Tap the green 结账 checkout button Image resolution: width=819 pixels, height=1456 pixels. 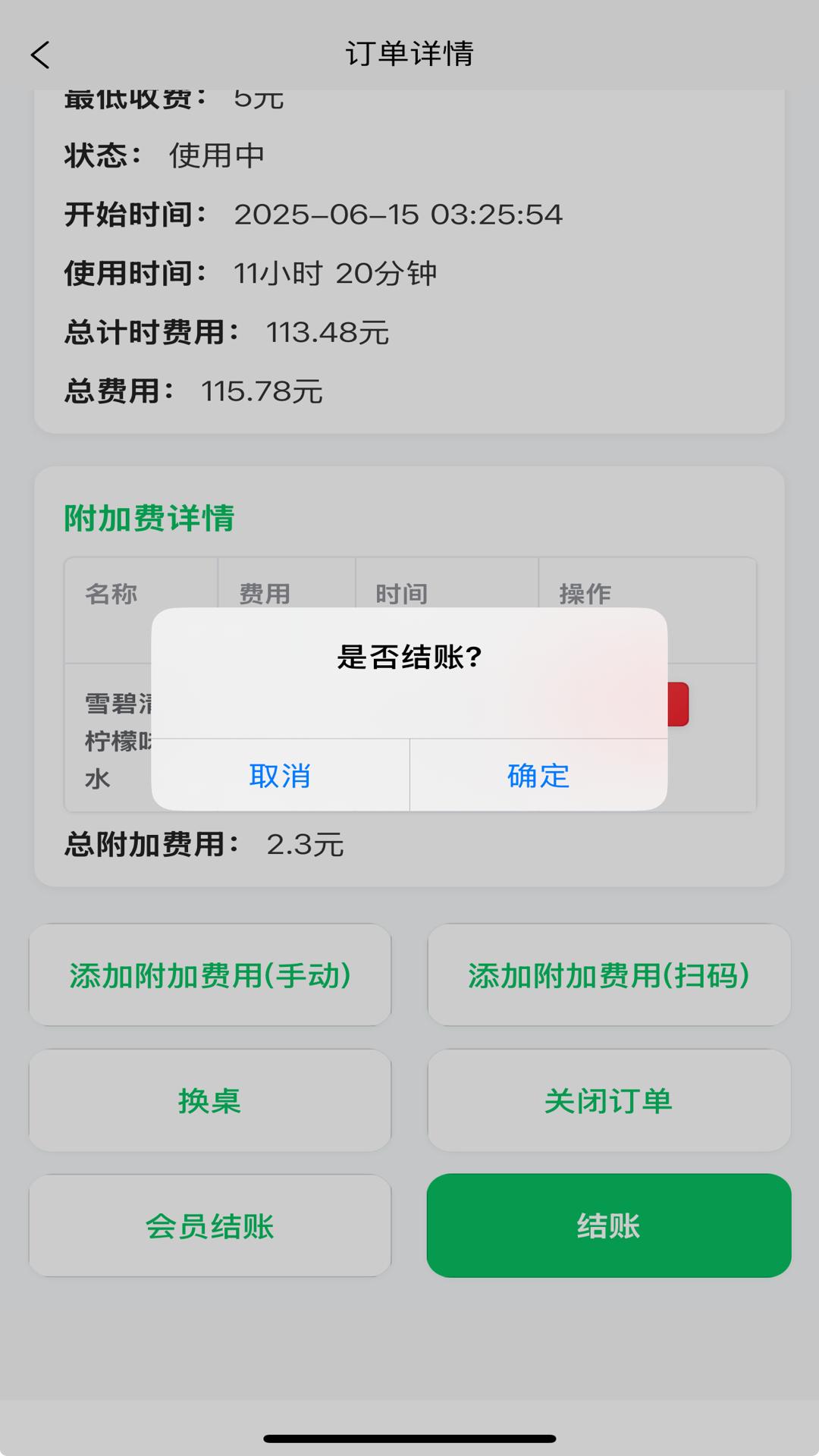coord(607,1226)
